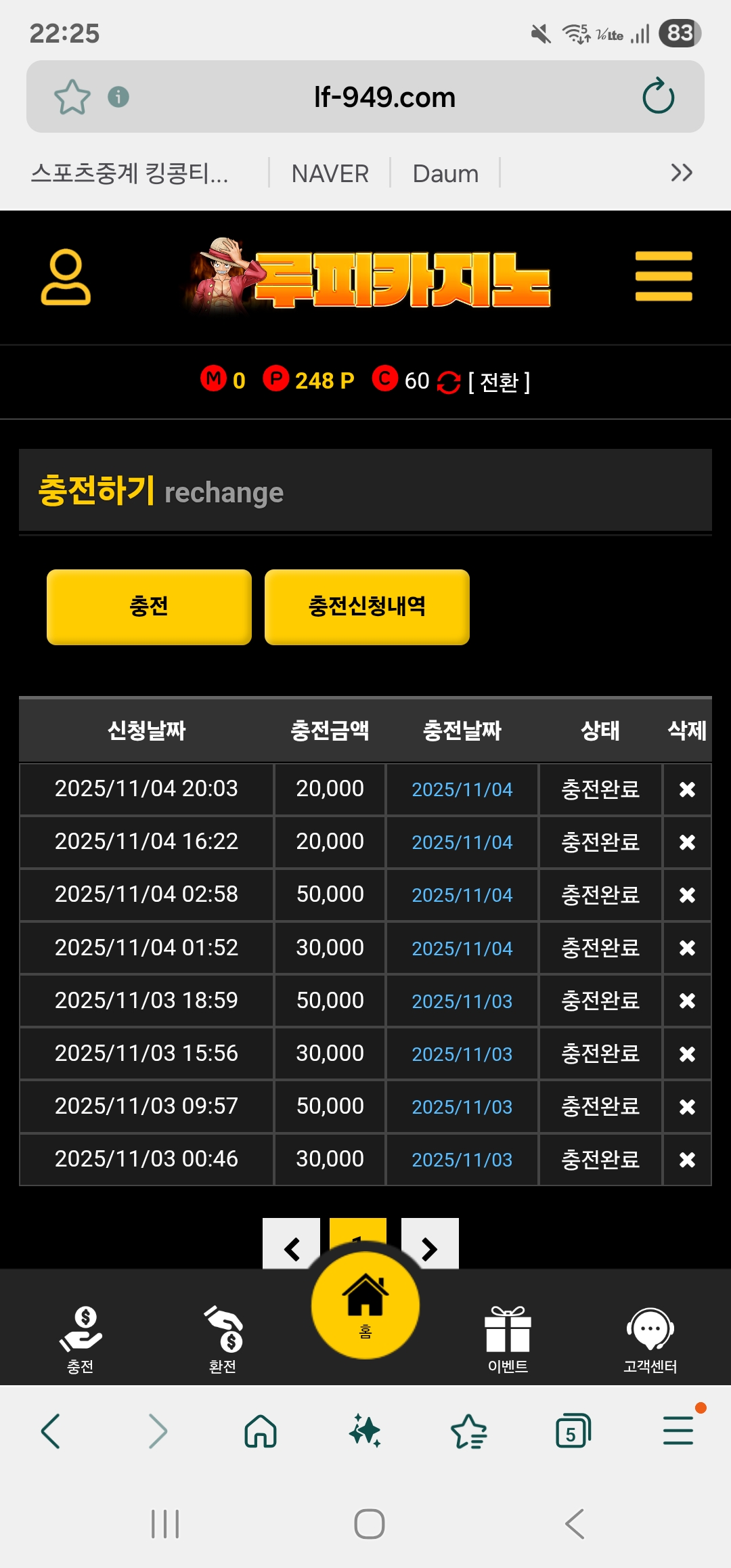Viewport: 731px width, 1568px height.
Task: Open the NAVER bookmark shortcut
Action: click(x=330, y=173)
